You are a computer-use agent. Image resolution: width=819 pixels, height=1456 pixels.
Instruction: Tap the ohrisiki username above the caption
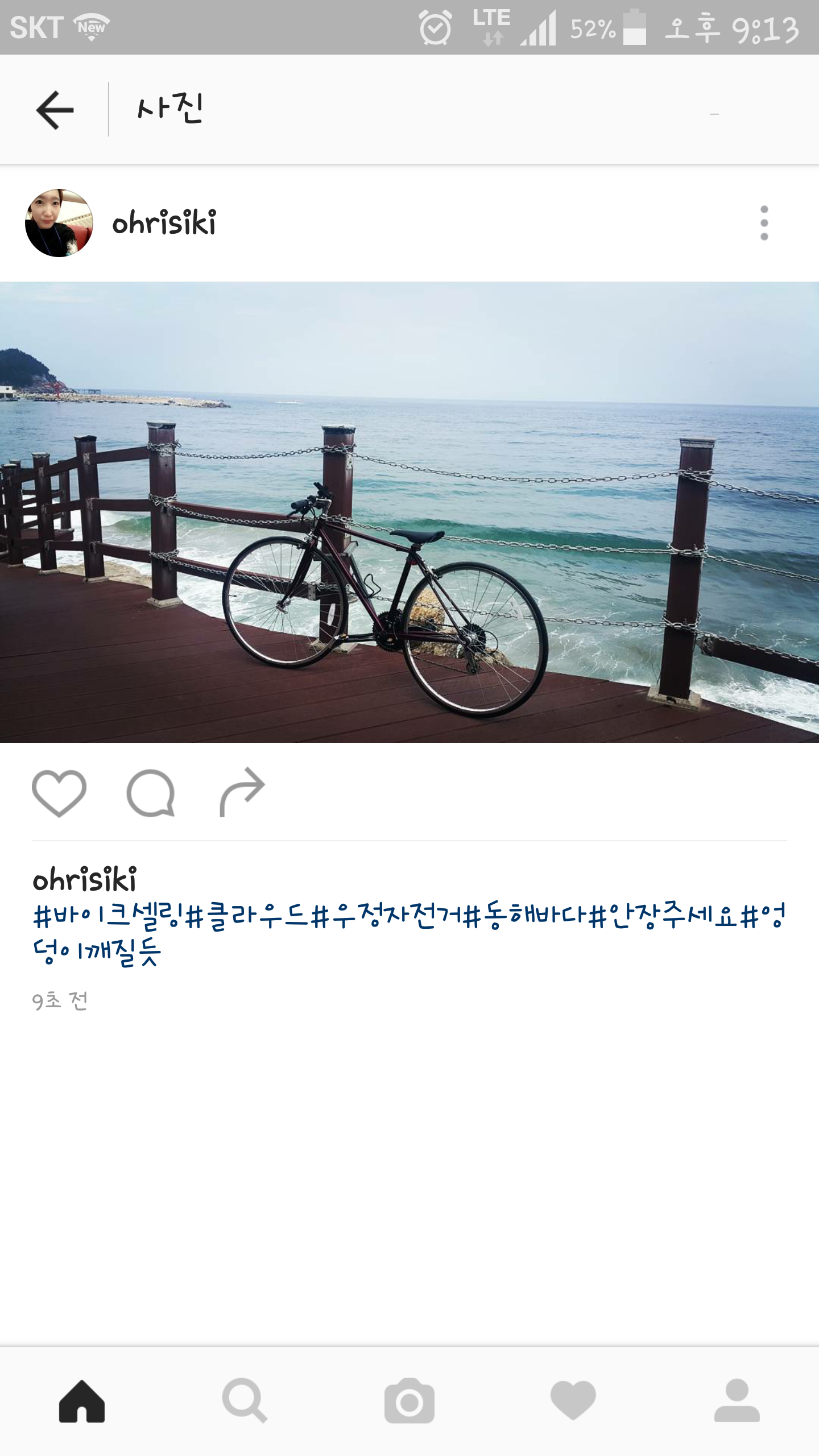pyautogui.click(x=85, y=879)
